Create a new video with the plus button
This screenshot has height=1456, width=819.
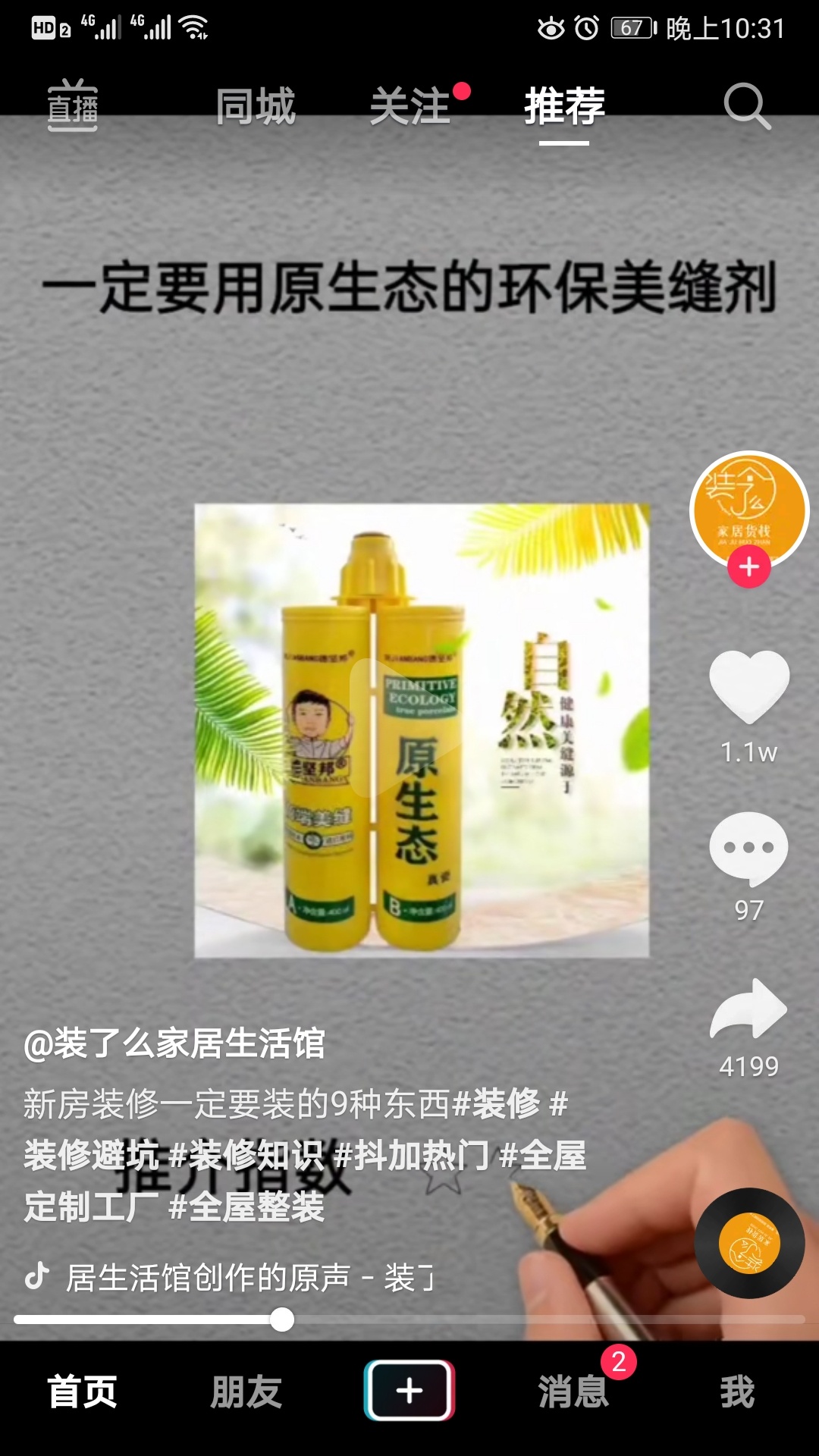409,1390
